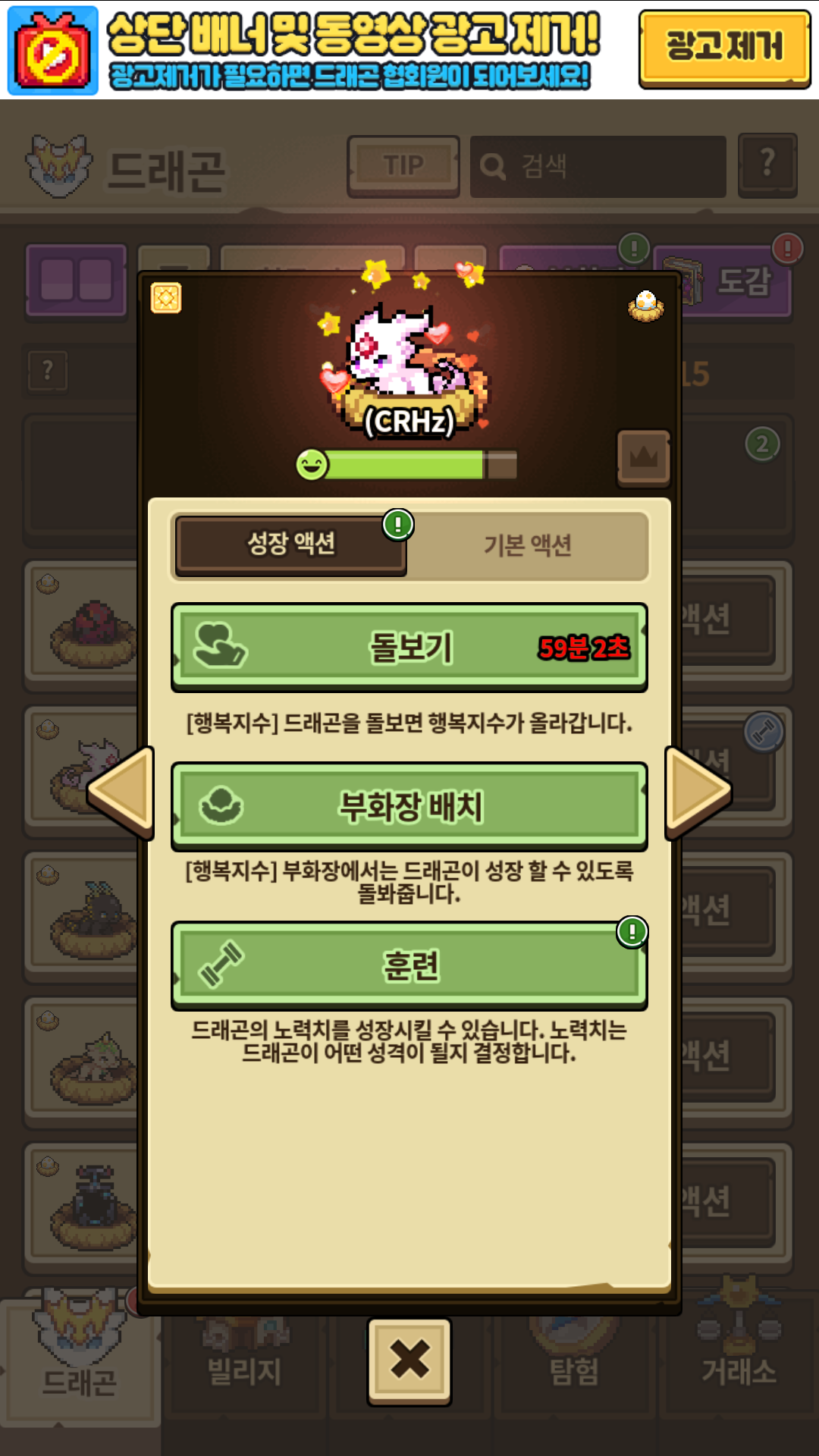Start 훈련 training for the dragon
The width and height of the screenshot is (819, 1456).
(x=409, y=965)
